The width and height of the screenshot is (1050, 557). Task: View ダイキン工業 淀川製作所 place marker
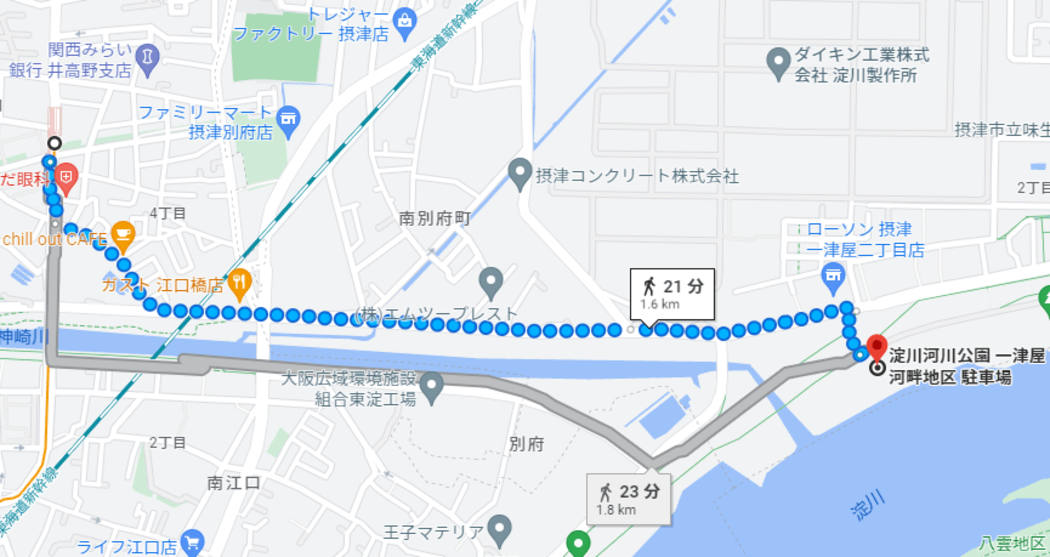[x=778, y=62]
